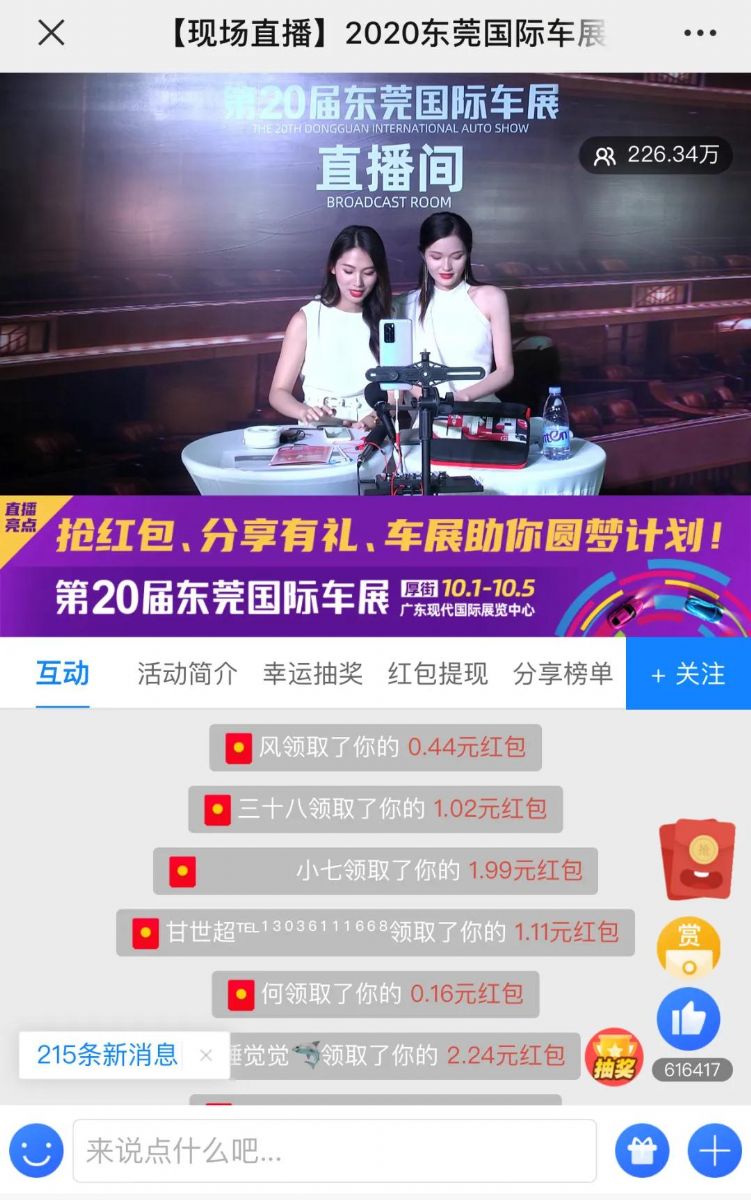Open the 抢红包 promotional banner
Screen dimensions: 751x1200
point(375,566)
